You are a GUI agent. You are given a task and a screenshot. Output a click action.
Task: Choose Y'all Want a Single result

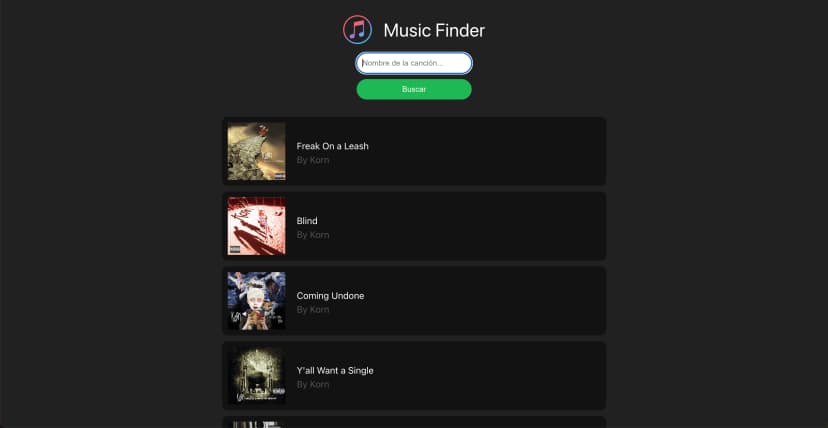(413, 376)
